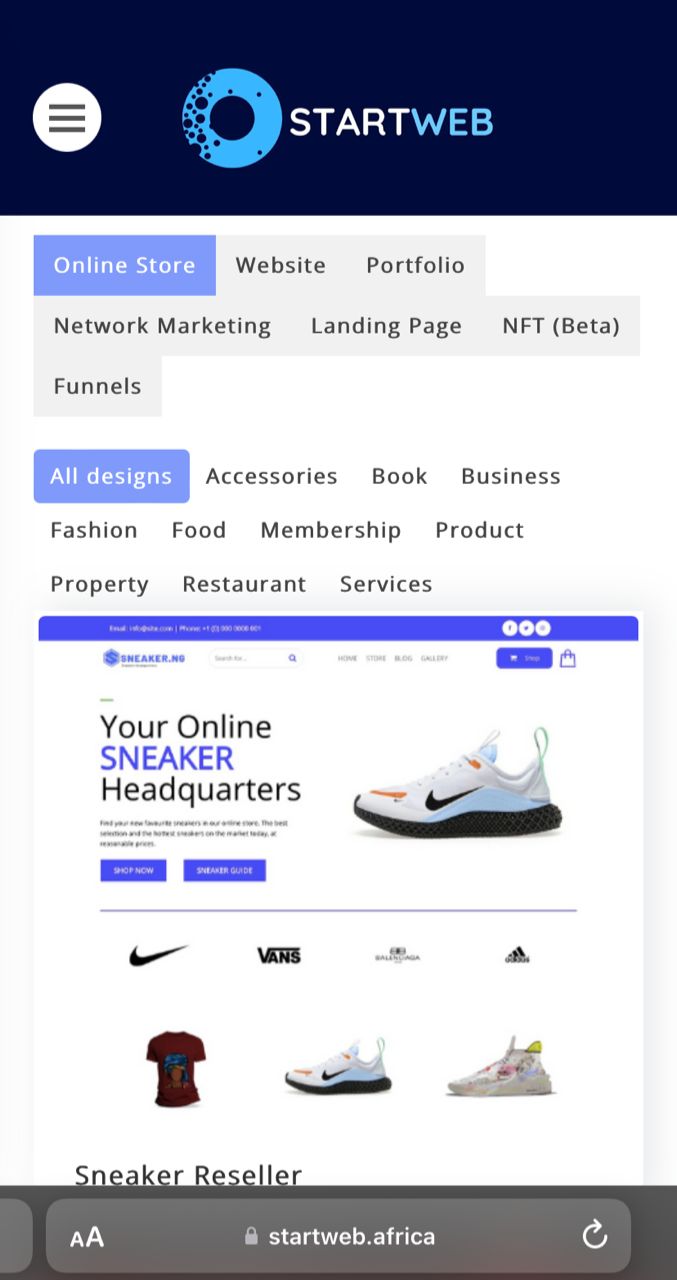
Task: Select the NFT (Beta) tab
Action: pos(560,326)
